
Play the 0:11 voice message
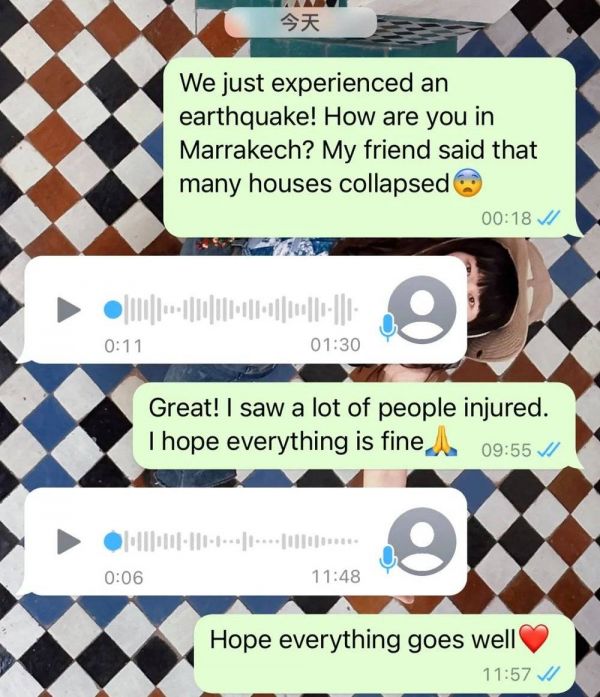[68, 310]
